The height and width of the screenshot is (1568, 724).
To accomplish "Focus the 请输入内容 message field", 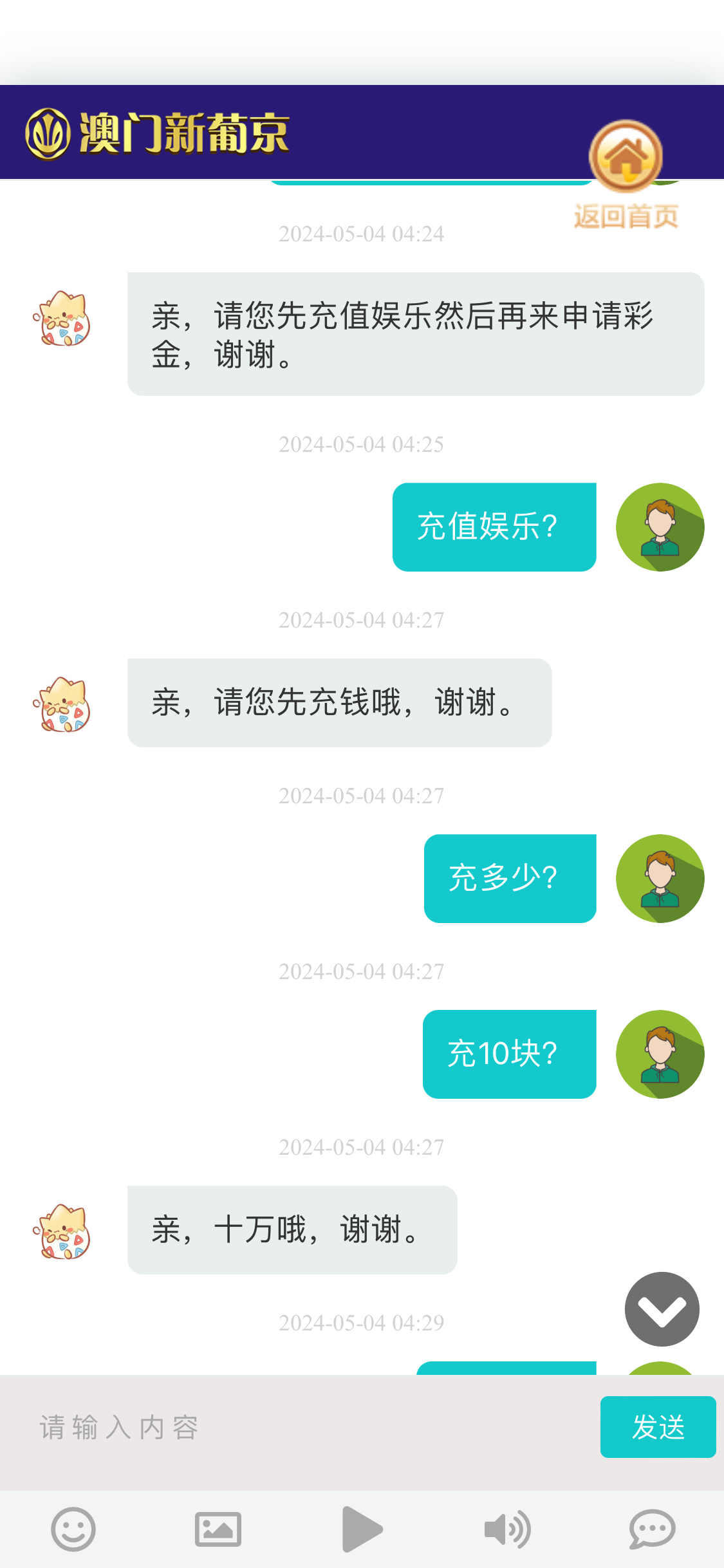I will [257, 1426].
